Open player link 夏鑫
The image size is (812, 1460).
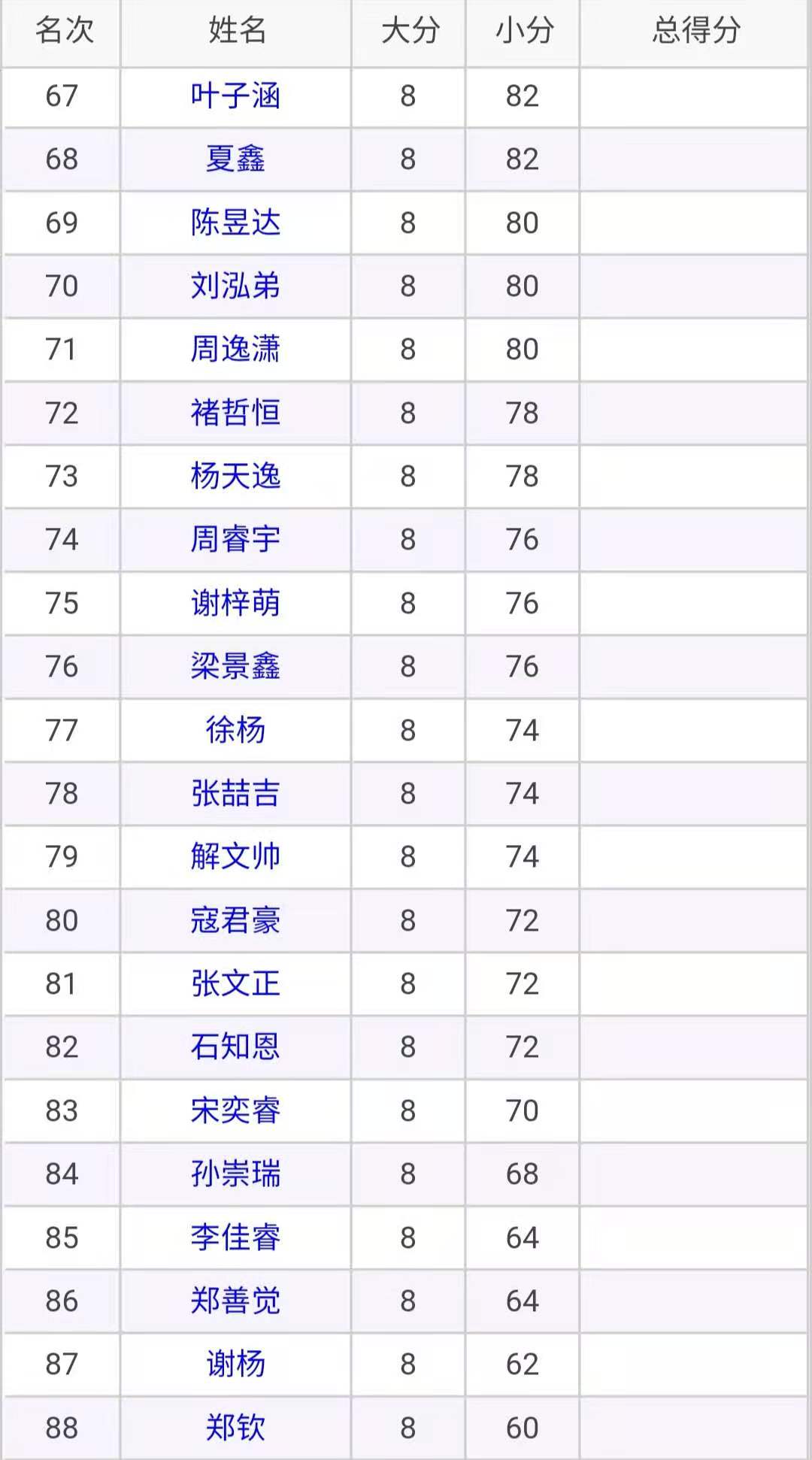point(235,159)
